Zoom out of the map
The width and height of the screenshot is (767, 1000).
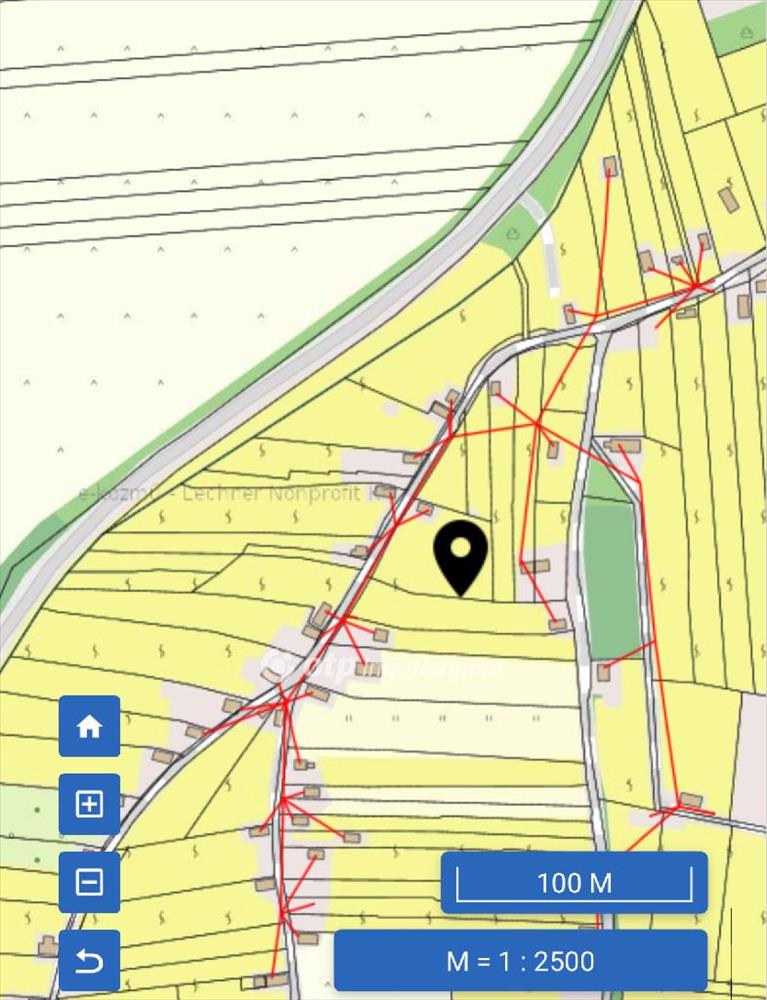89,882
